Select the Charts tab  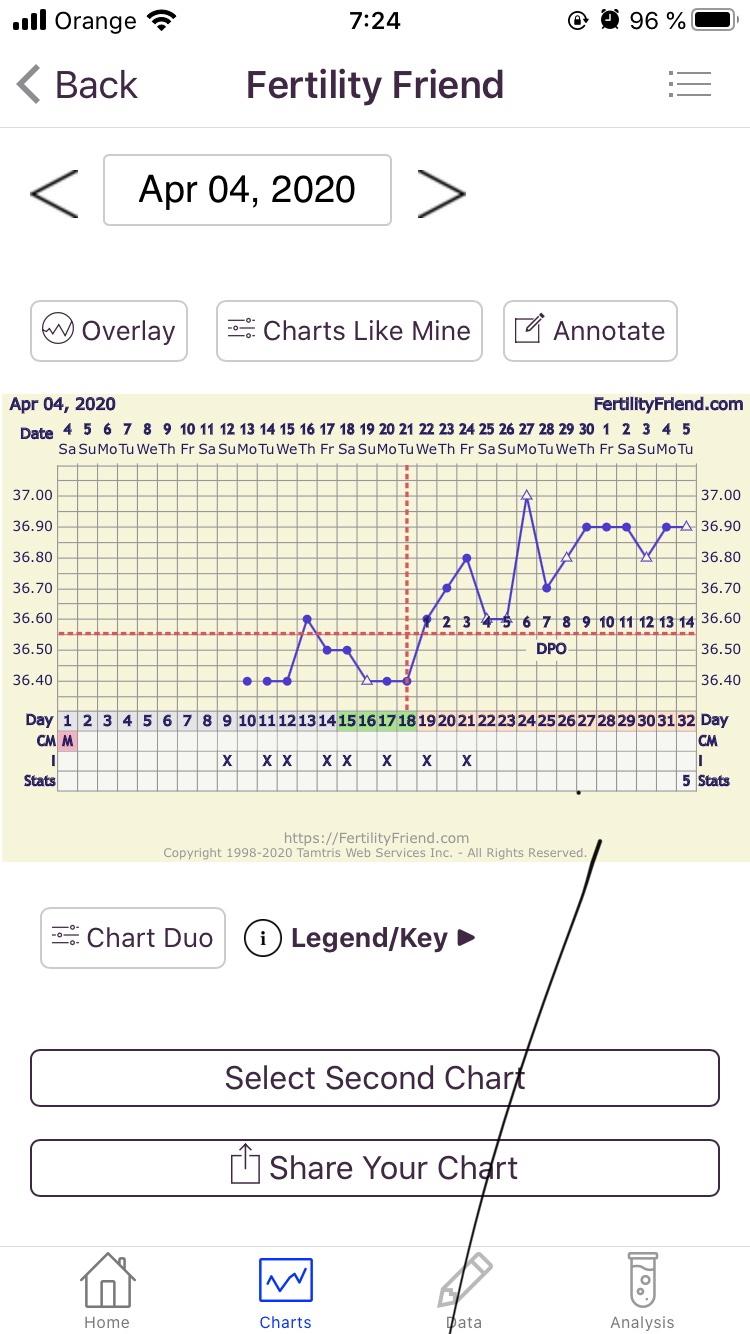286,1292
